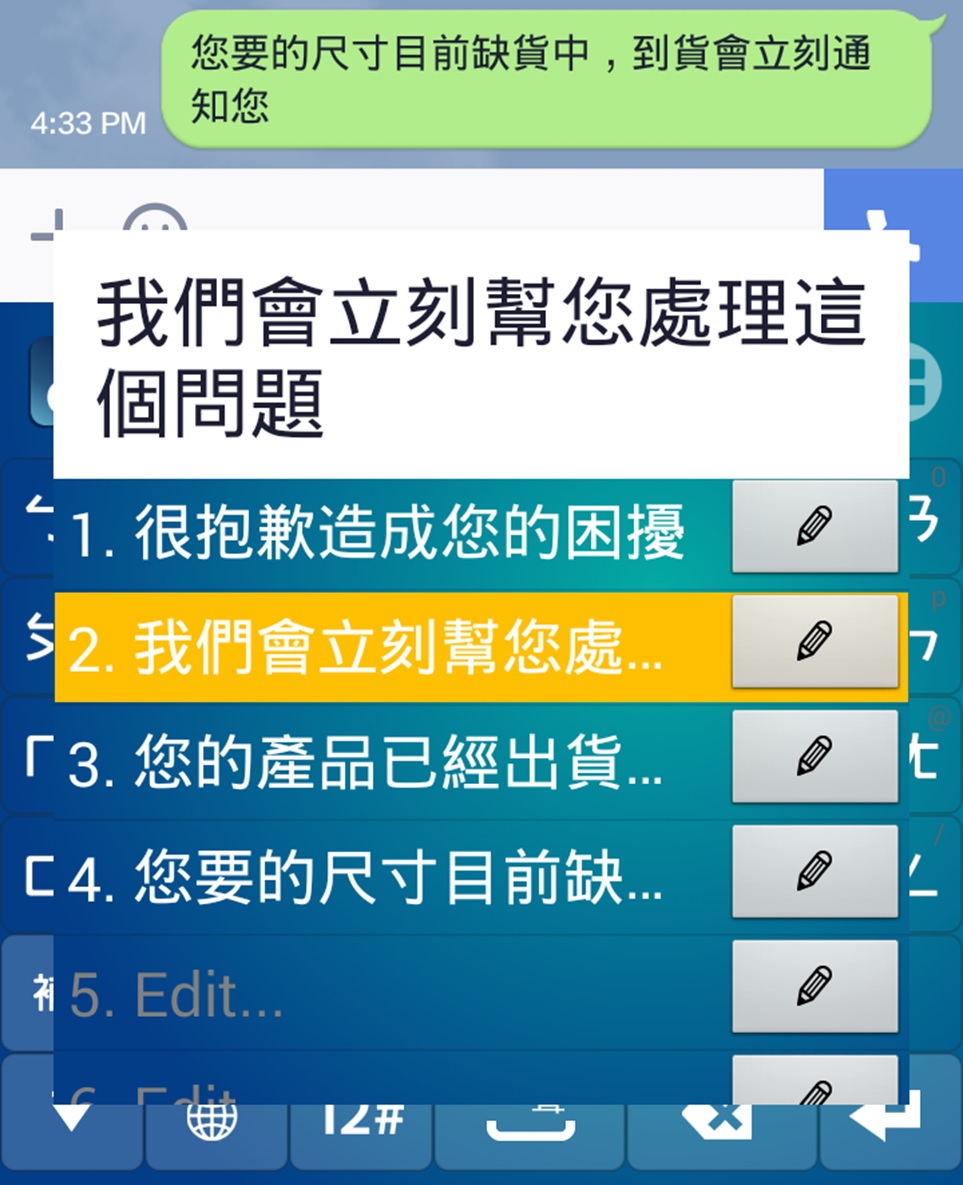Select empty slot 5 Edit

[380, 995]
